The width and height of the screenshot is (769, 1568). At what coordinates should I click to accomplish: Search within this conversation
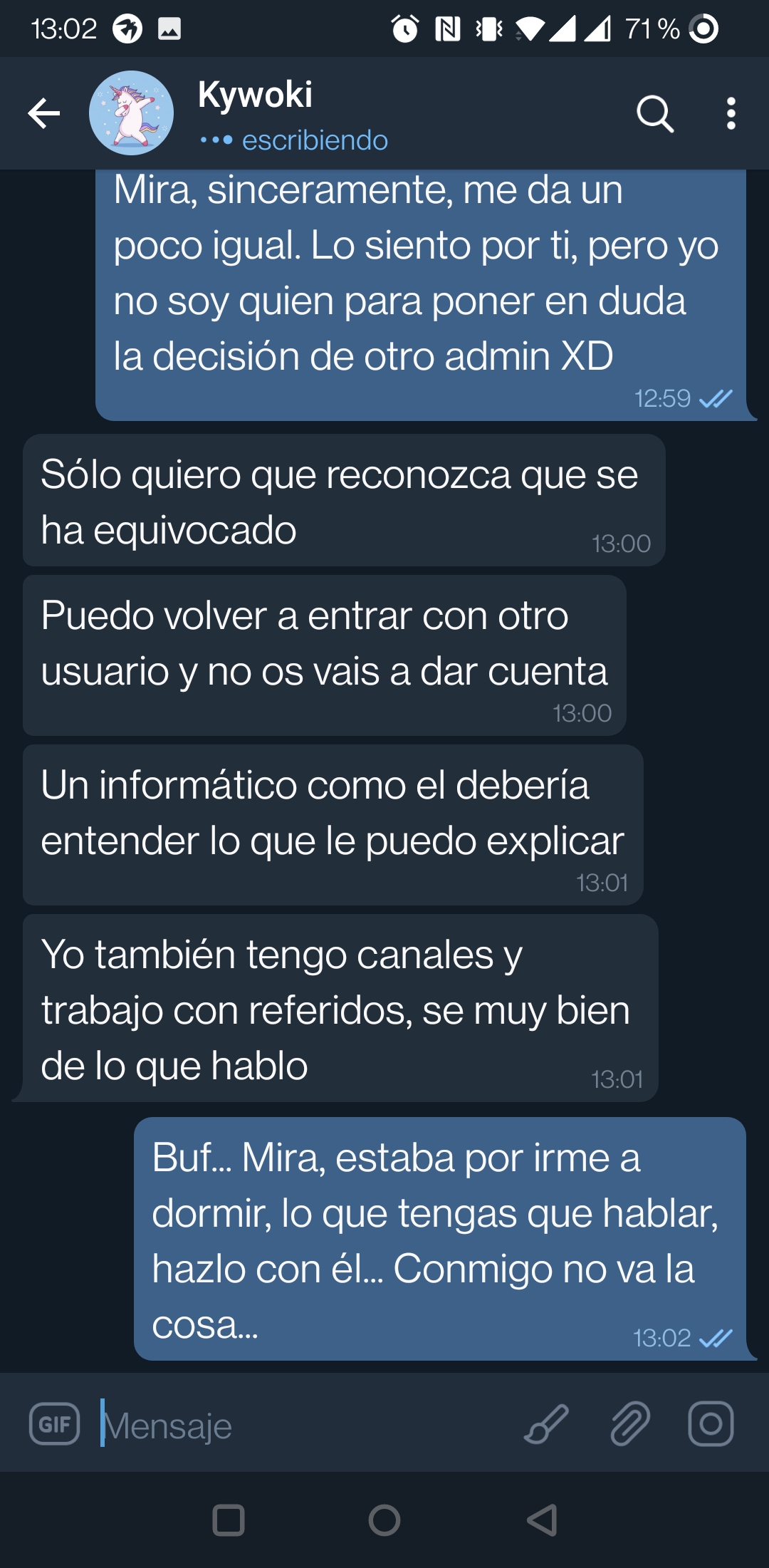(655, 113)
